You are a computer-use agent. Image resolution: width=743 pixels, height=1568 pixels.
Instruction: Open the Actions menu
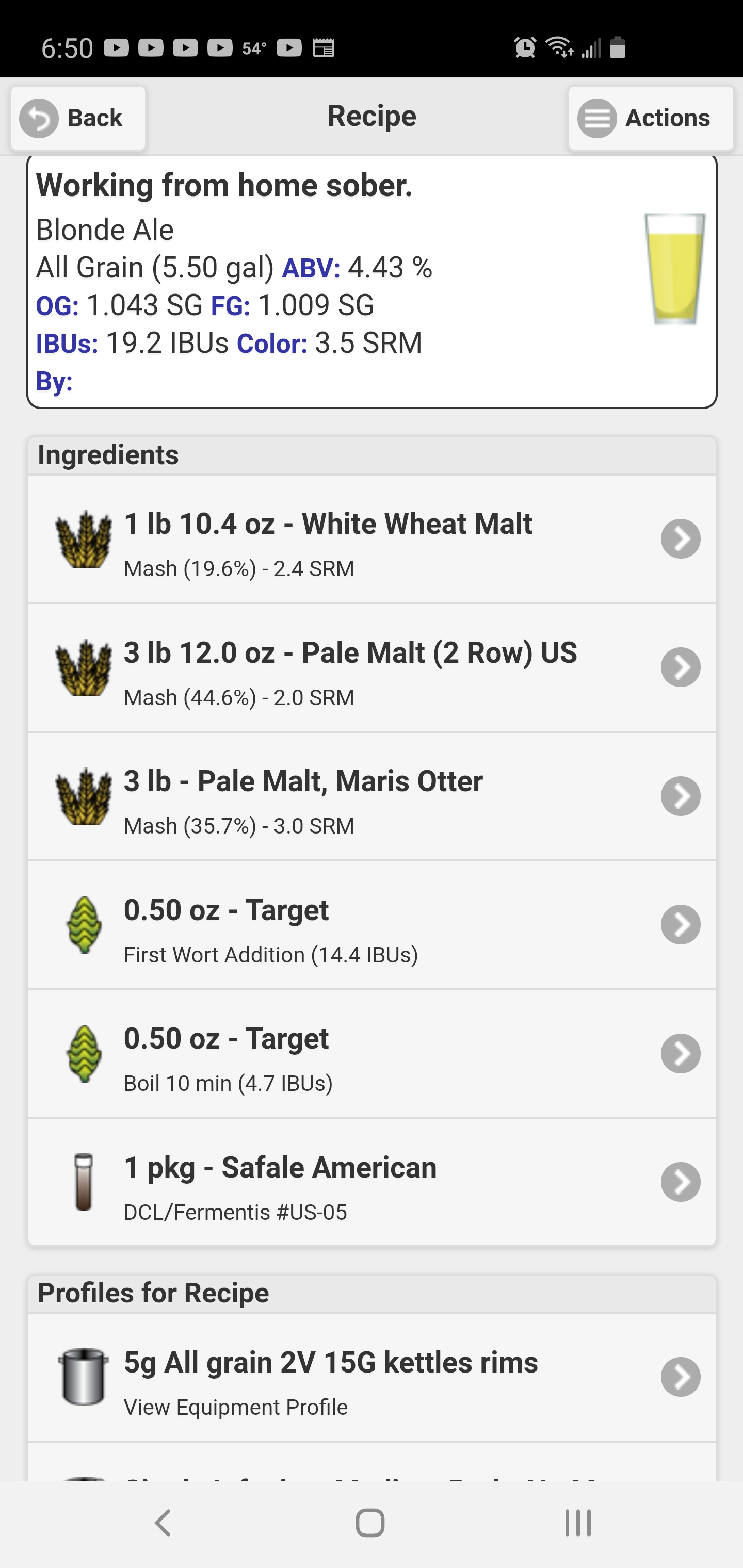(x=651, y=118)
